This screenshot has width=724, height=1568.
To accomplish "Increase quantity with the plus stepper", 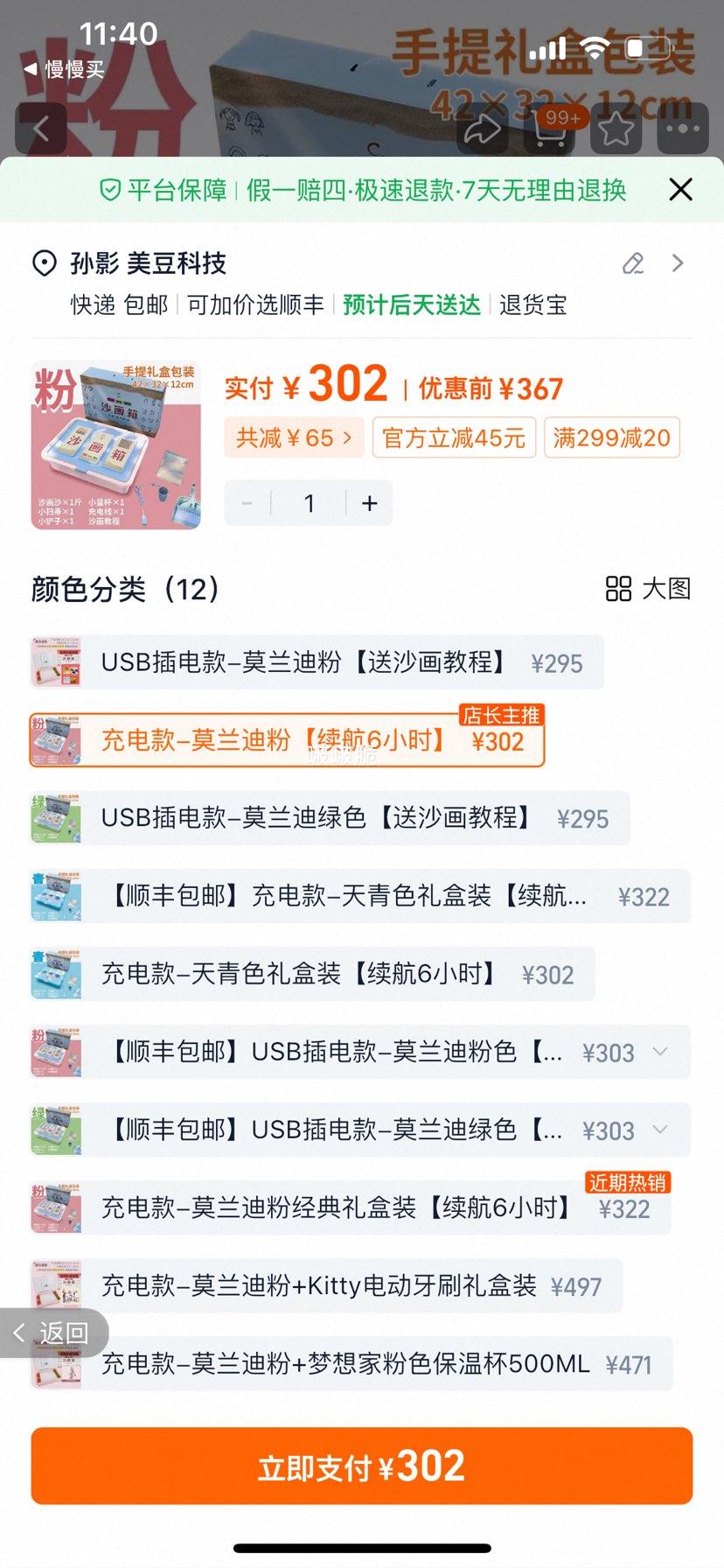I will click(368, 502).
